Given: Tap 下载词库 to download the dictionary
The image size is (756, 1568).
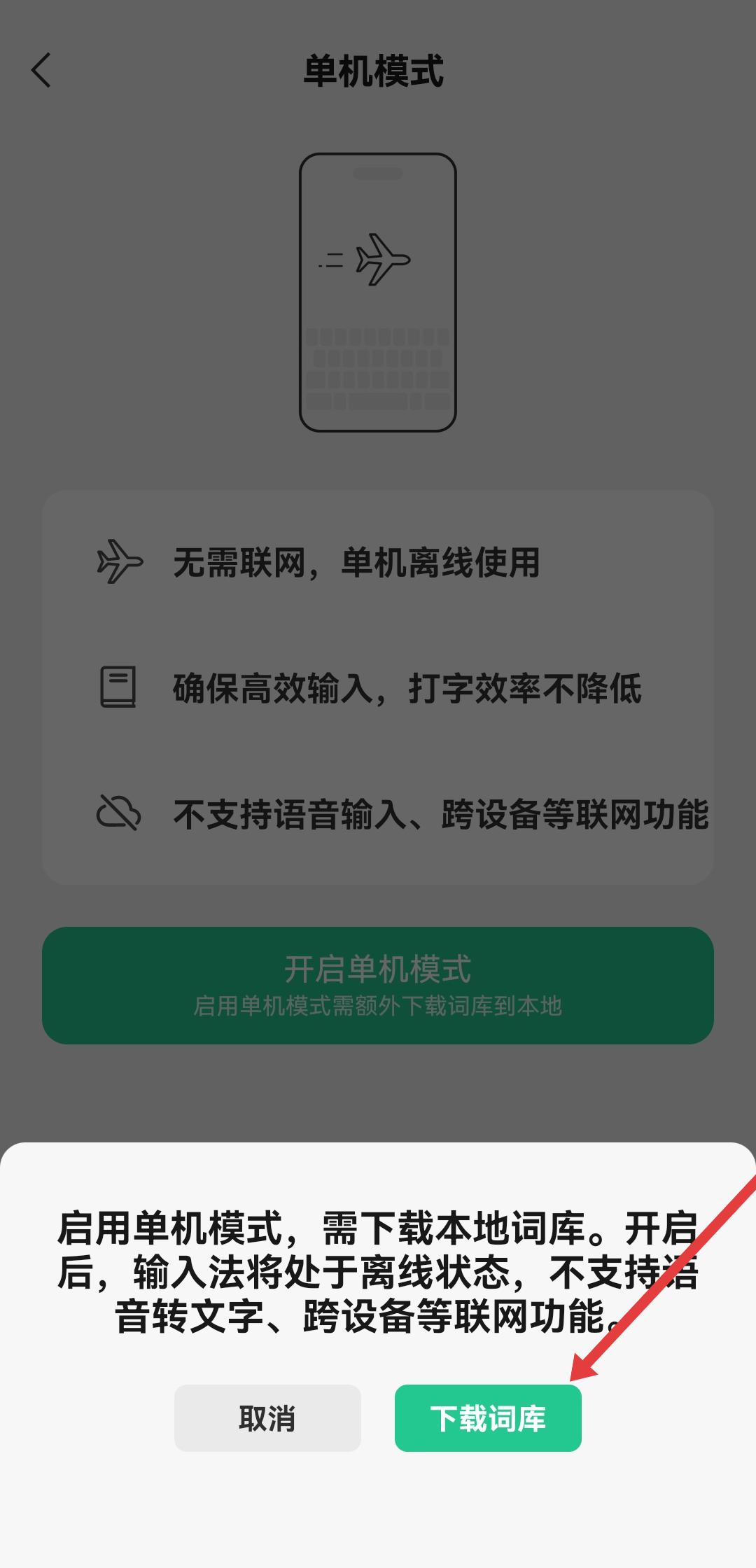Looking at the screenshot, I should click(488, 1418).
